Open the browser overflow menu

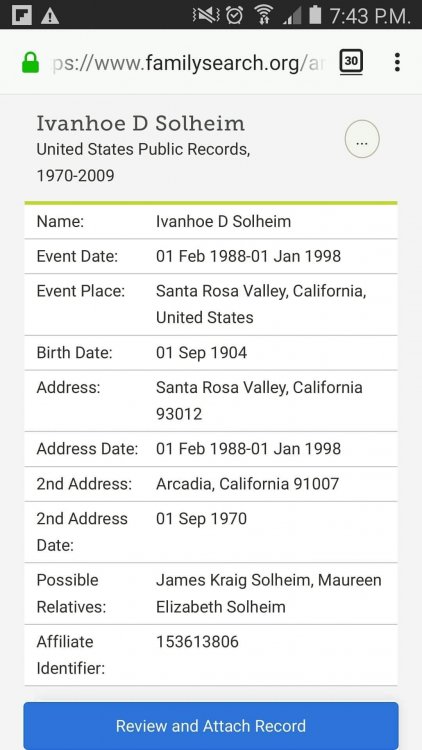click(397, 62)
